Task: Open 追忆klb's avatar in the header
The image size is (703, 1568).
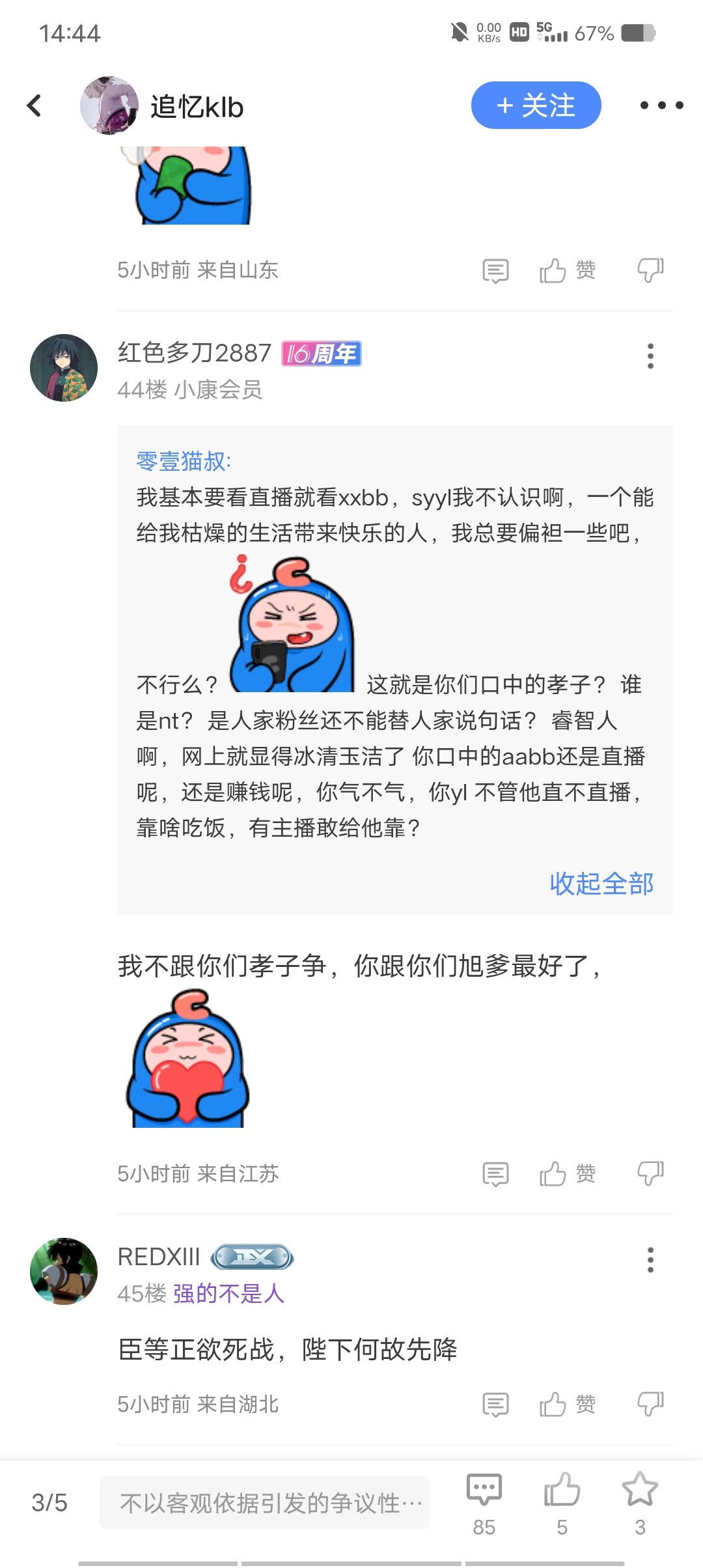Action: pos(109,105)
